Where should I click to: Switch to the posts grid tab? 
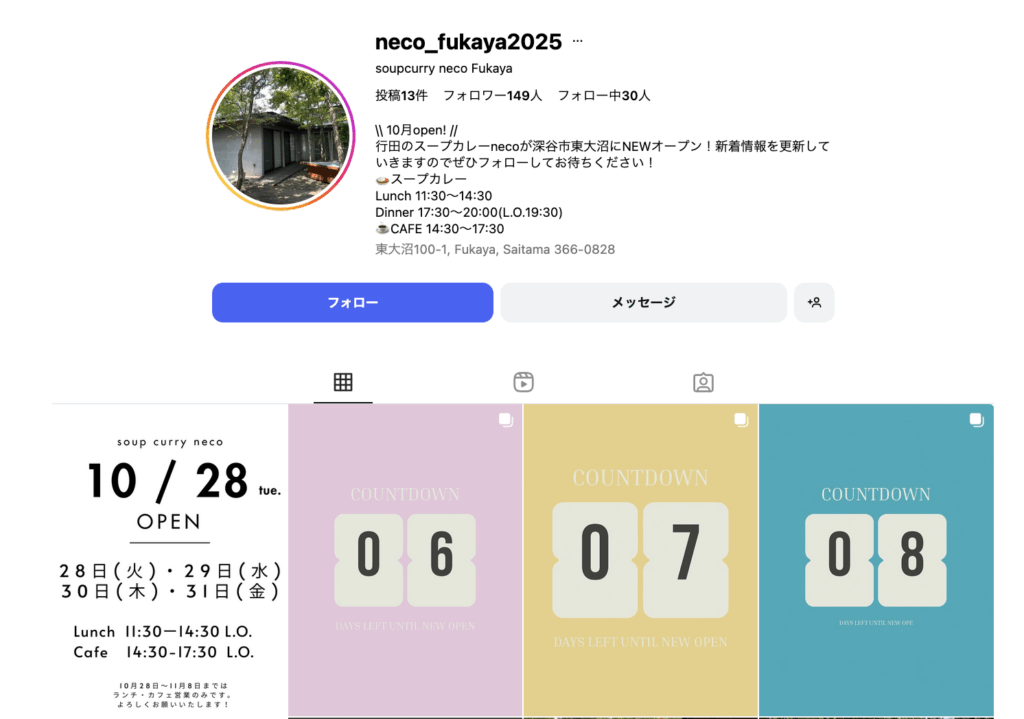[x=343, y=382]
